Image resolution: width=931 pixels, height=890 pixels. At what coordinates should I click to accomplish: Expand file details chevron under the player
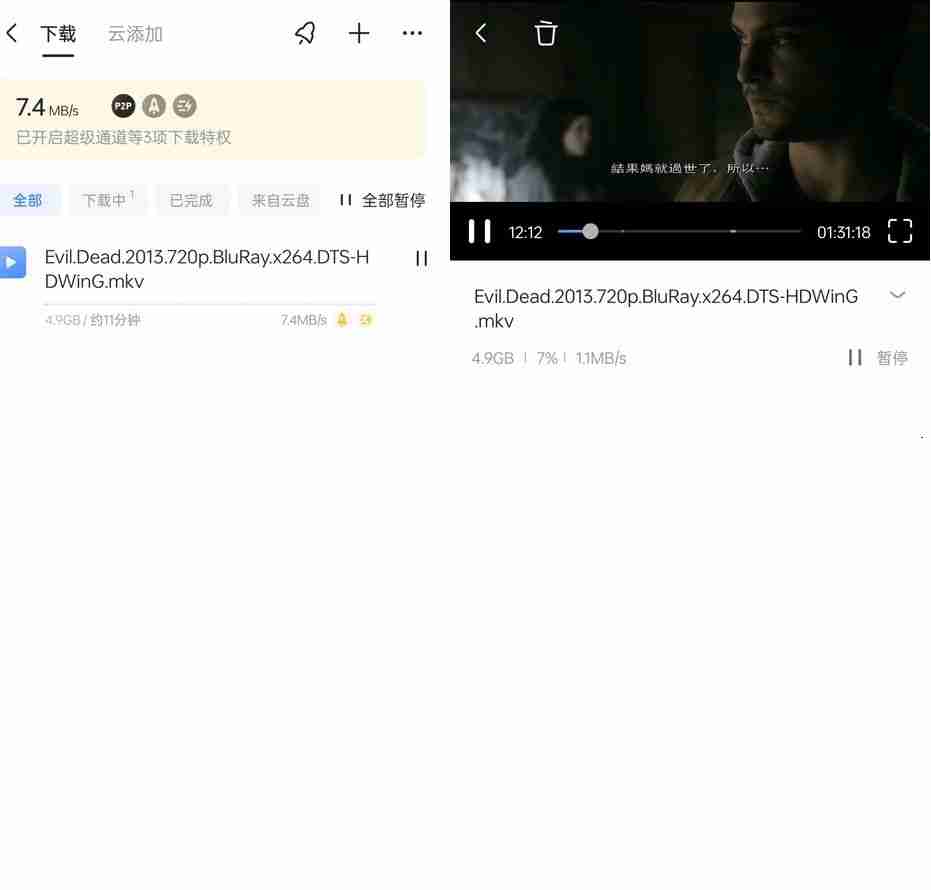click(x=897, y=296)
